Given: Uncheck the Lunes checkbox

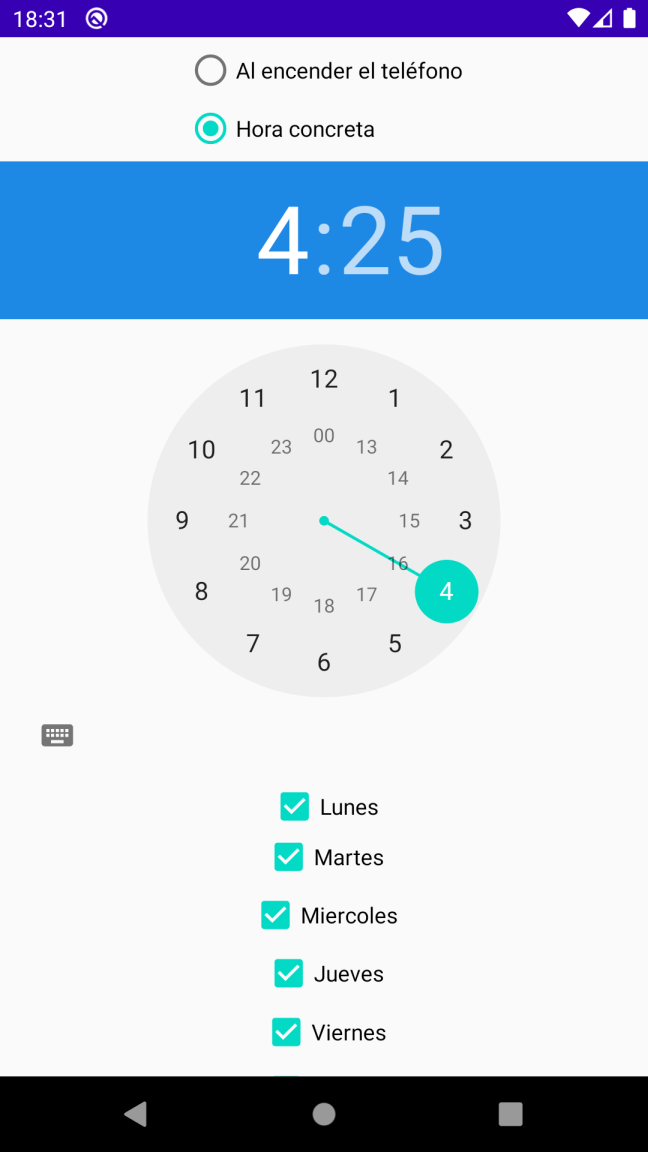Looking at the screenshot, I should (x=295, y=807).
